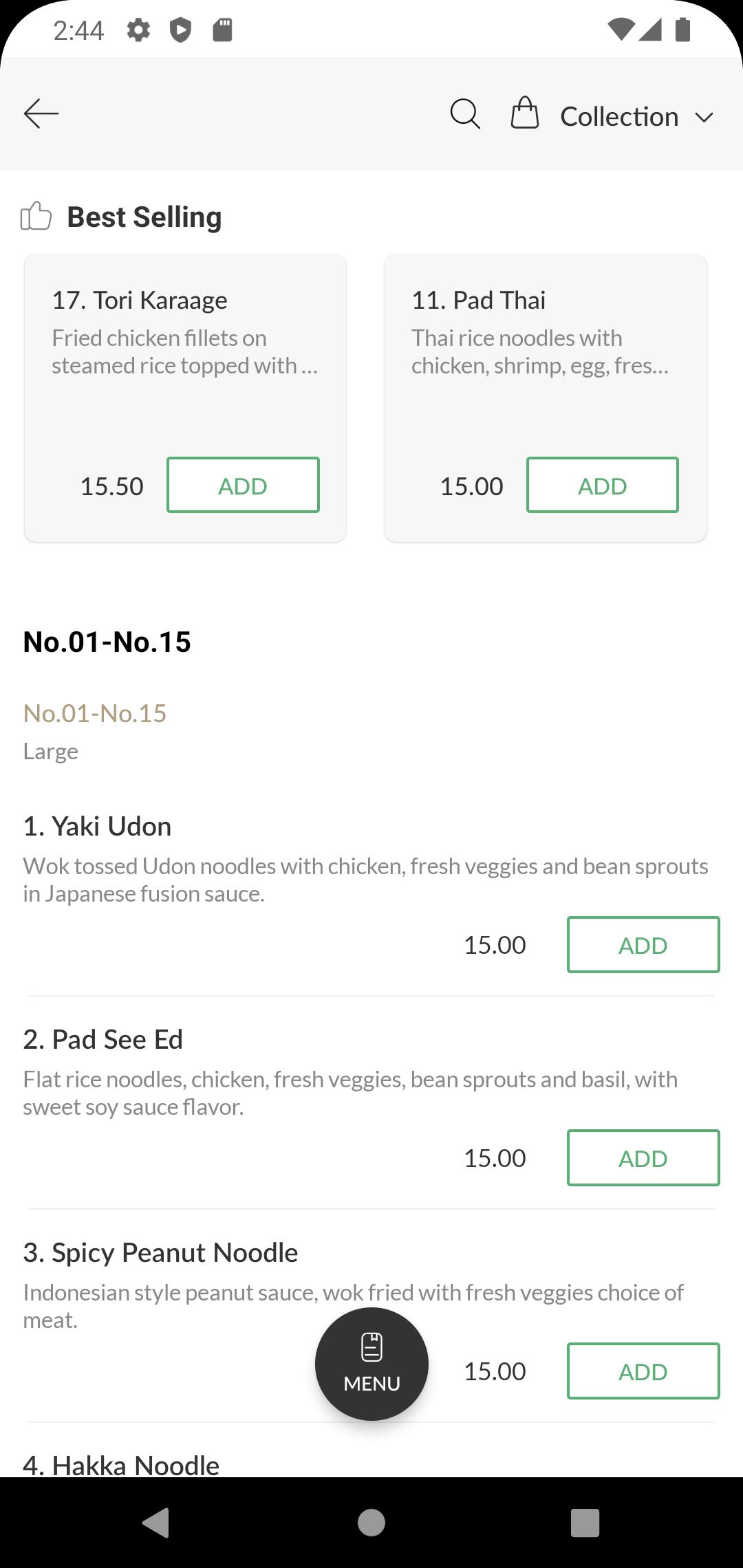Tap the system recent apps button

[x=585, y=1523]
